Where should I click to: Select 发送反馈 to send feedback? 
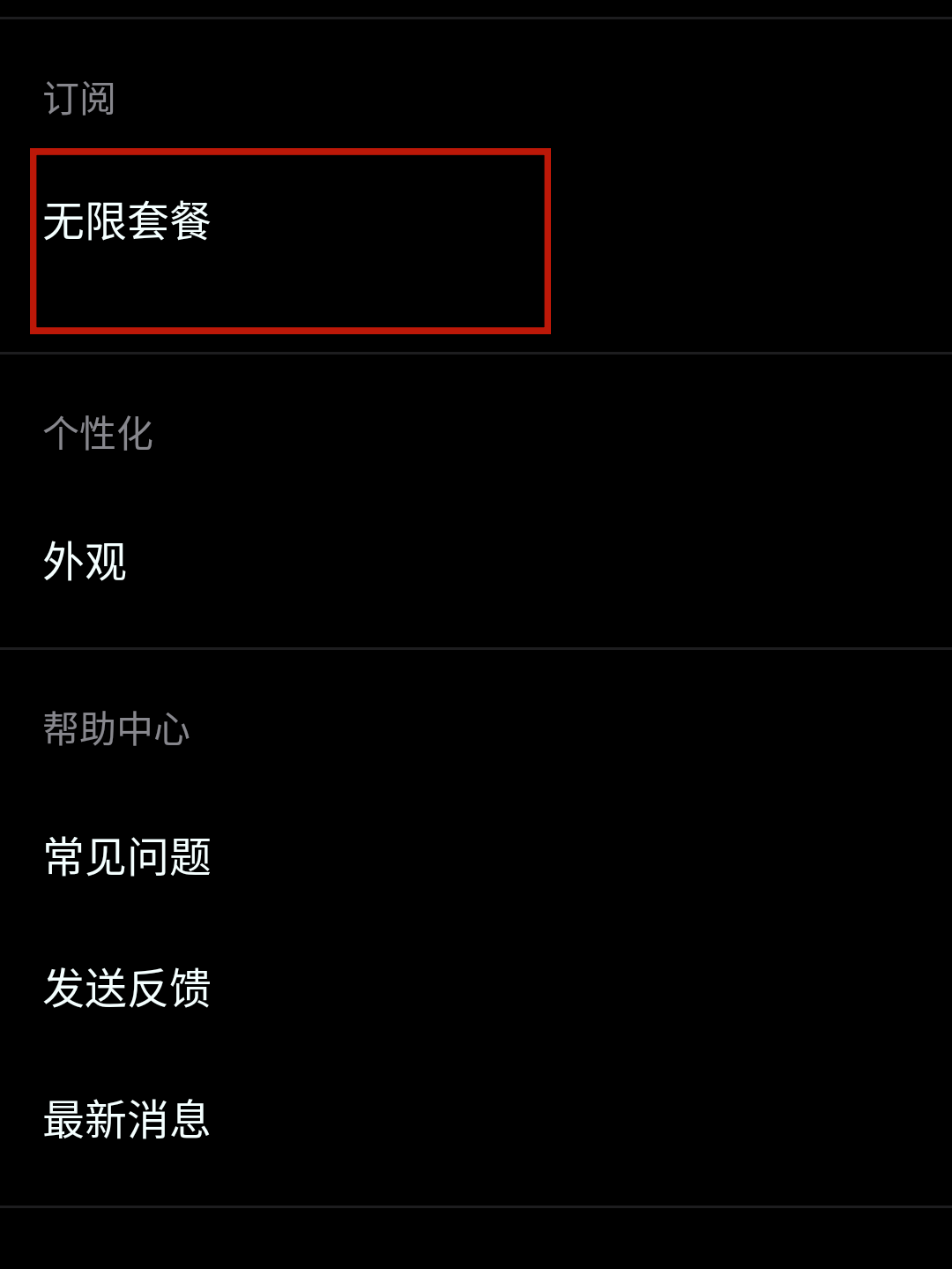(x=128, y=988)
